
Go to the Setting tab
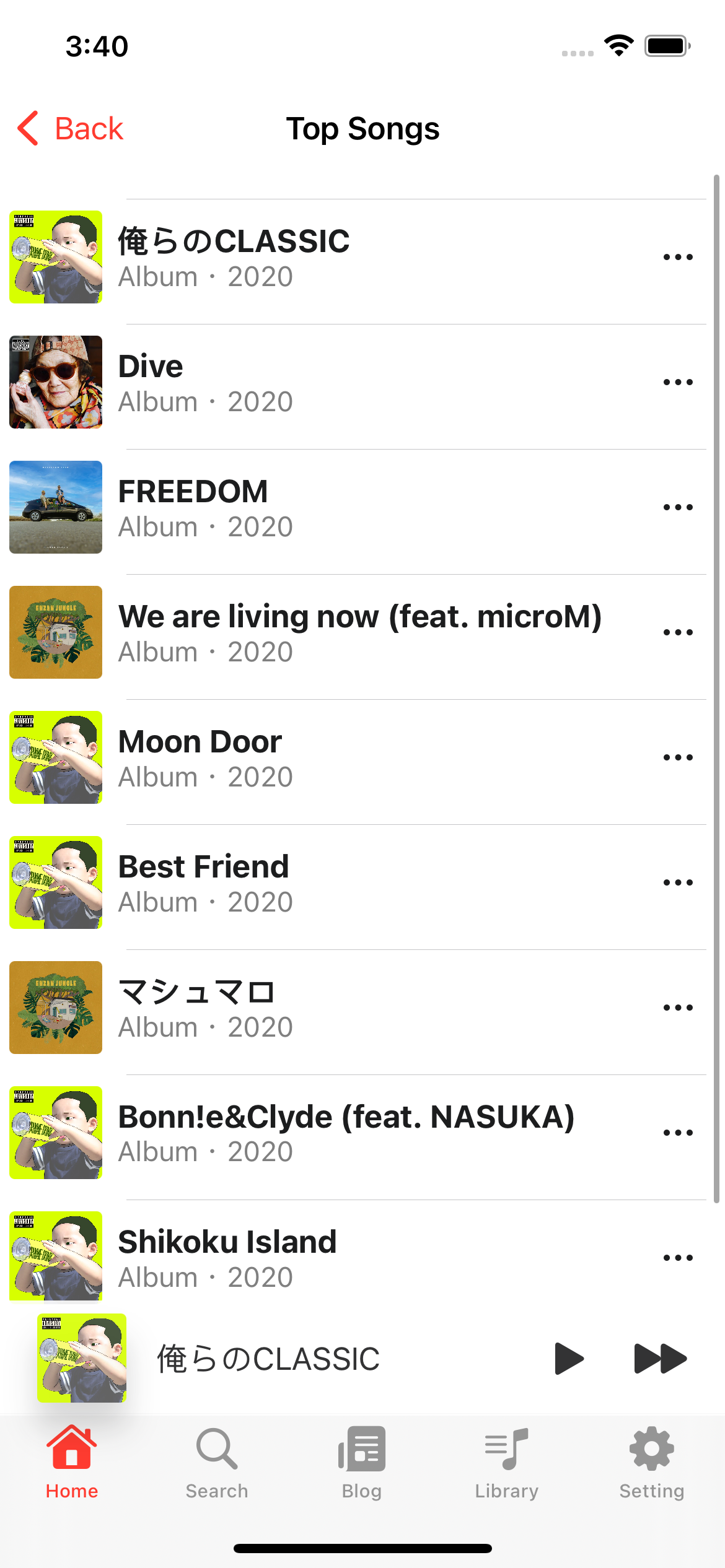(651, 1463)
